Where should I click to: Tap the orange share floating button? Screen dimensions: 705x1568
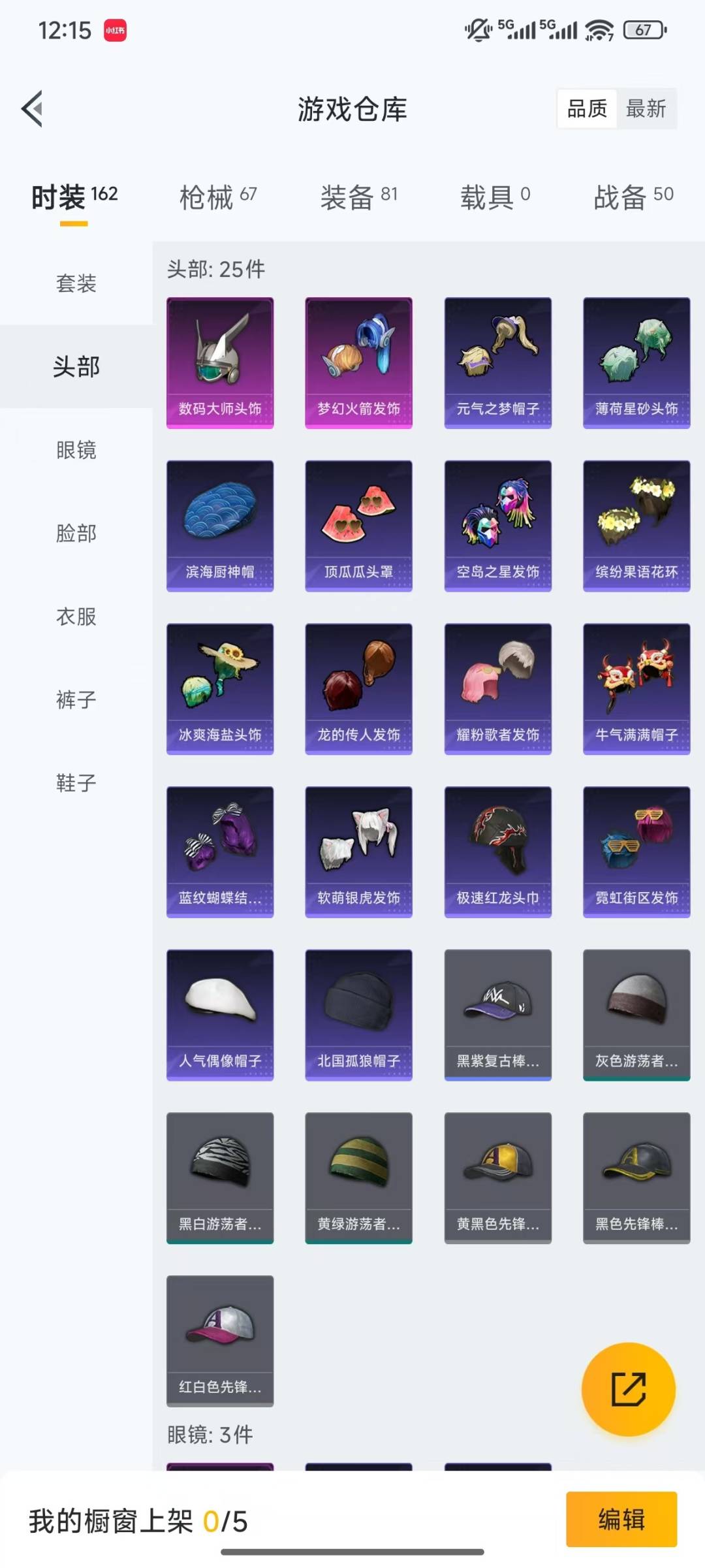(x=628, y=1389)
